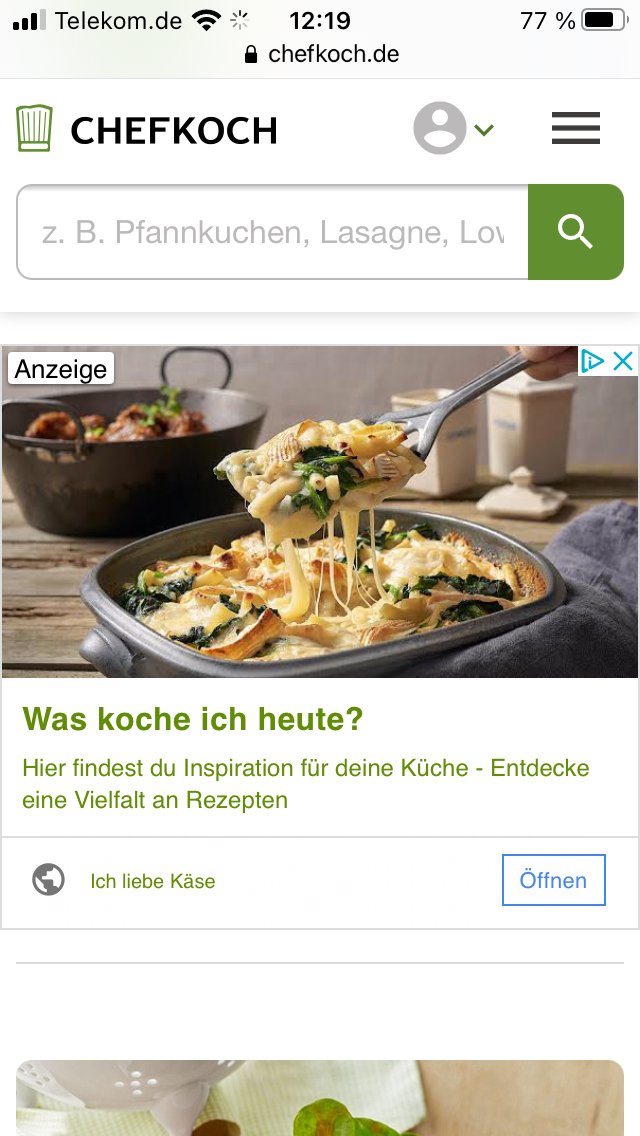The height and width of the screenshot is (1136, 640).
Task: Tap the recipe search field
Action: pyautogui.click(x=272, y=233)
